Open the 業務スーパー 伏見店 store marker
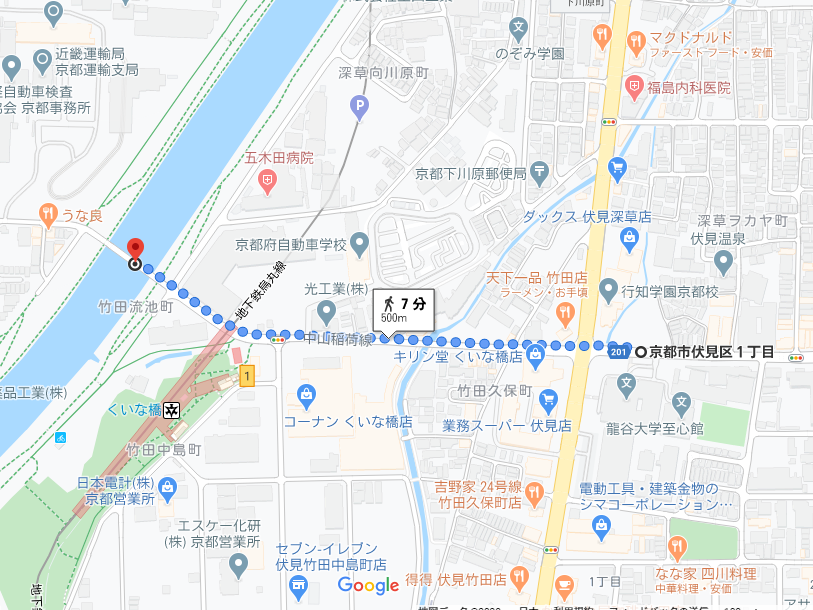The image size is (813, 610). pyautogui.click(x=547, y=401)
